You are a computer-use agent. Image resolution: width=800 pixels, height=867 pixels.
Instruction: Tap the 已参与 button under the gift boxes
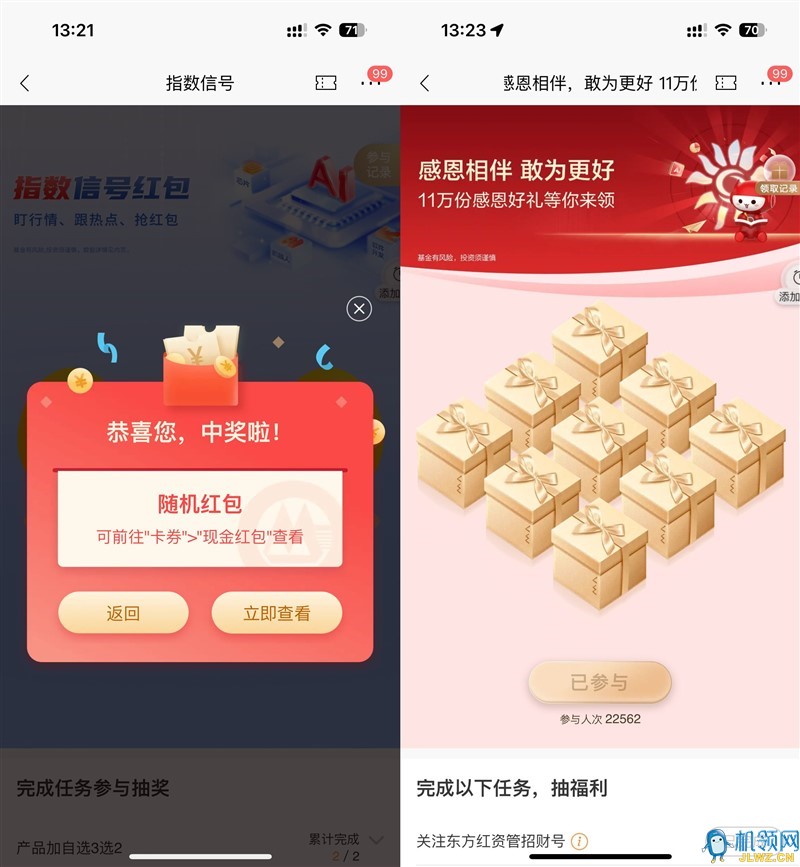coord(599,683)
